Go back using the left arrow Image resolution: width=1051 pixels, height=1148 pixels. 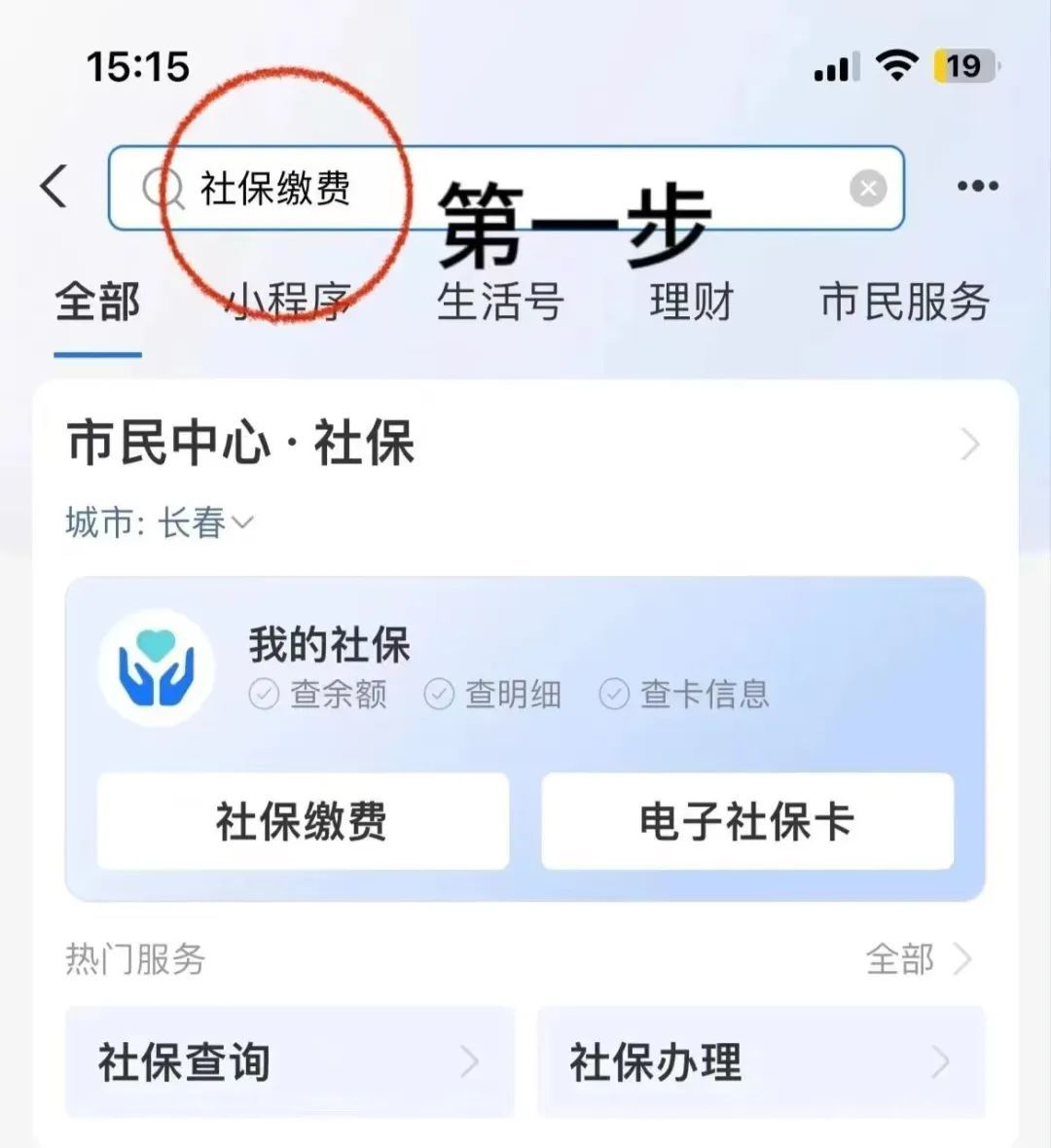point(55,185)
